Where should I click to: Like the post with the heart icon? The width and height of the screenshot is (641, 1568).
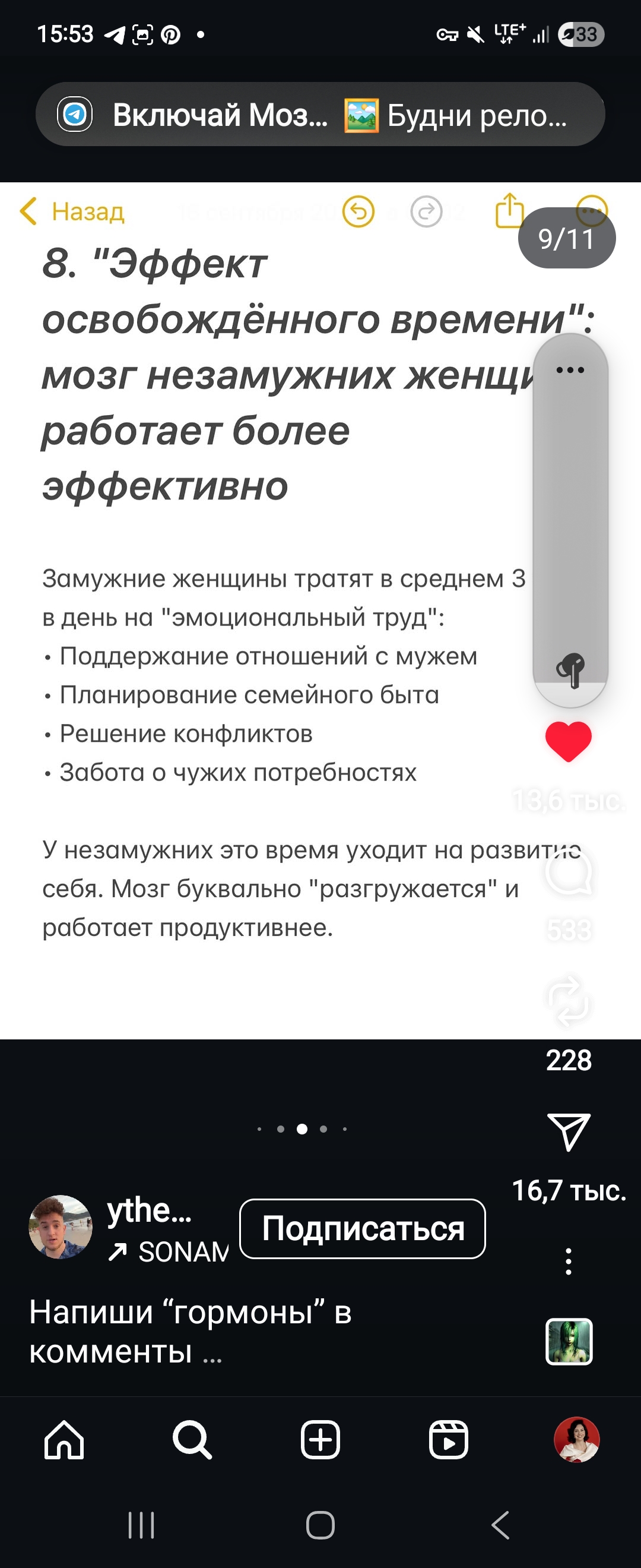click(568, 741)
